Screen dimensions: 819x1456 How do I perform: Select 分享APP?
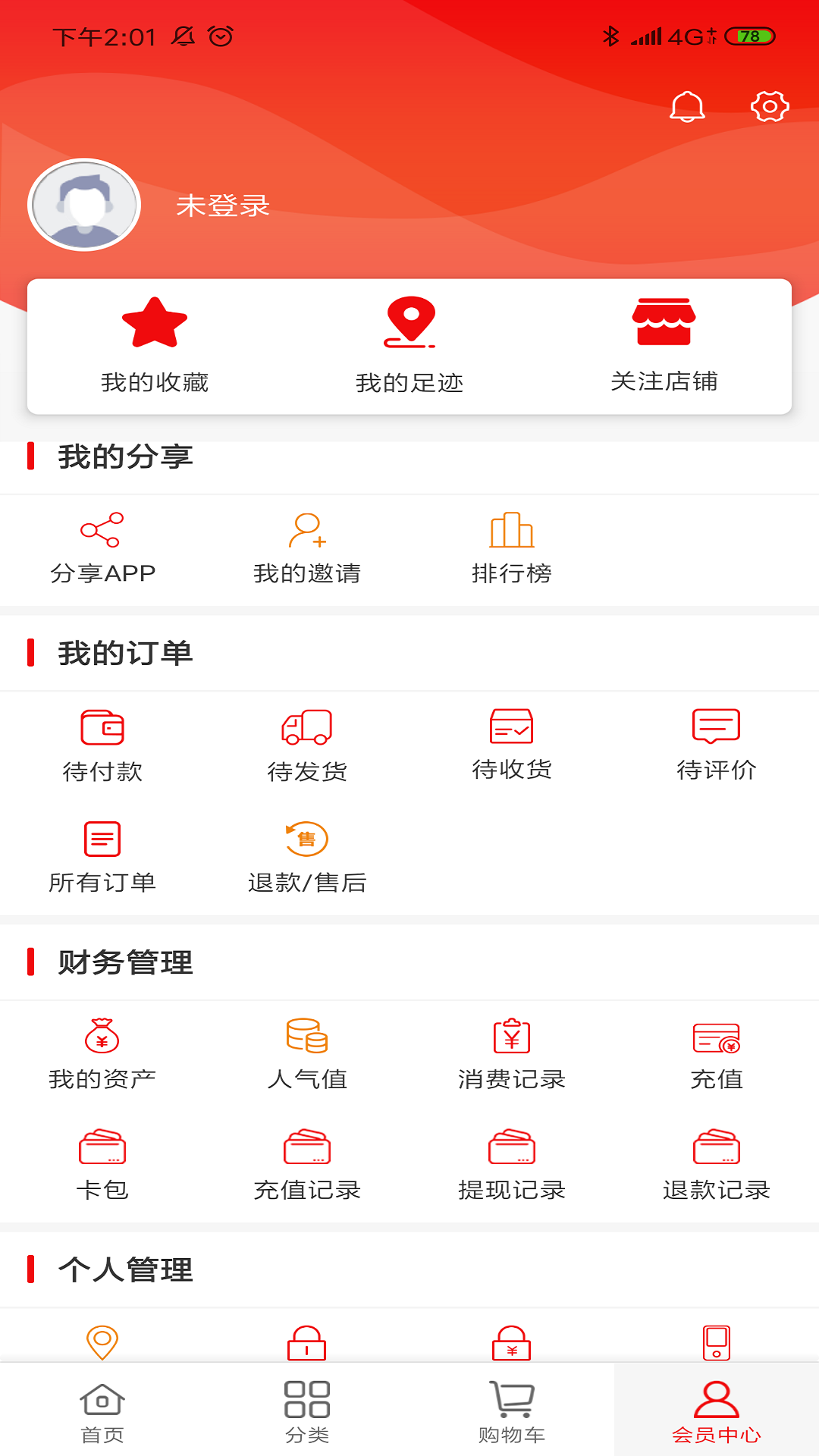(102, 548)
